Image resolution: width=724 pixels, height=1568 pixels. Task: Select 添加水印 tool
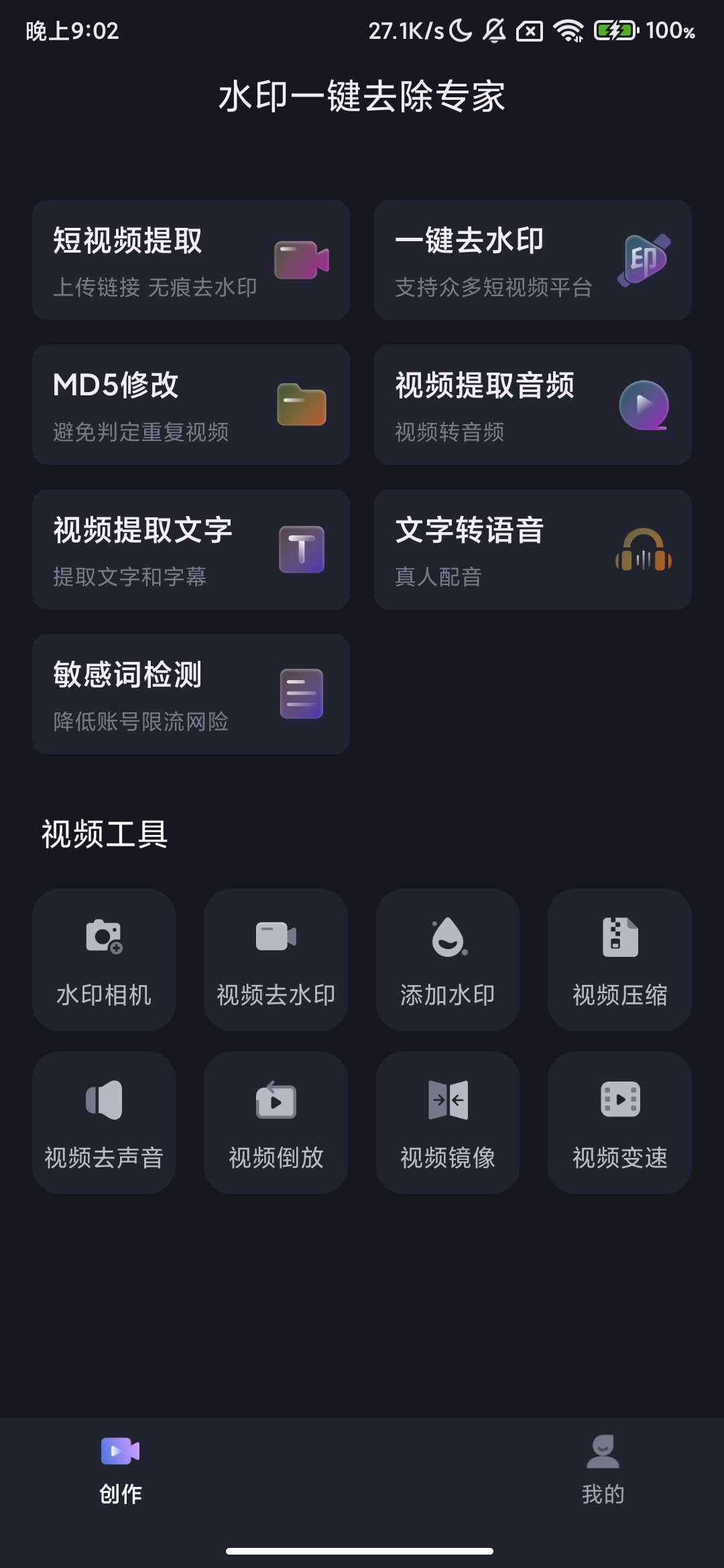point(448,960)
